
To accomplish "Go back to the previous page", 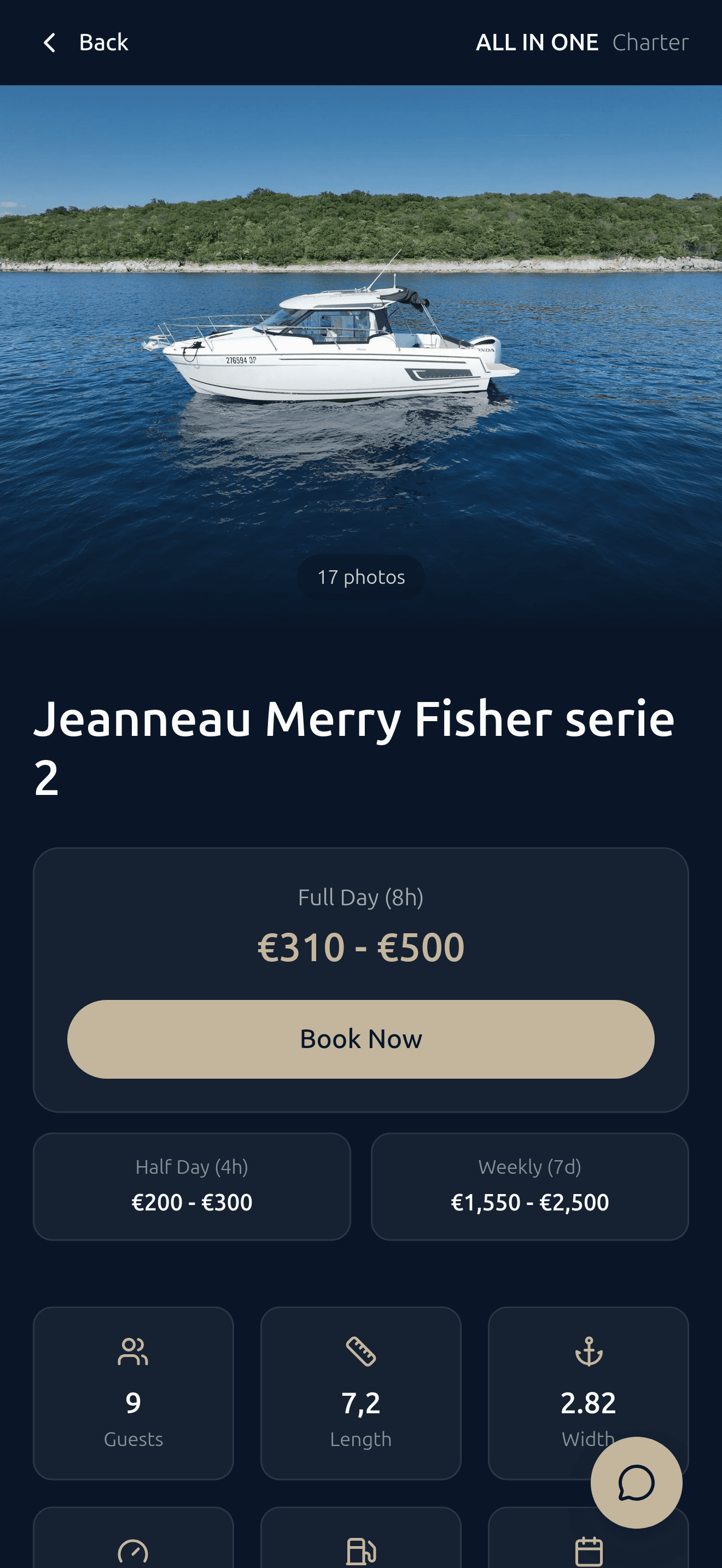I will click(85, 43).
